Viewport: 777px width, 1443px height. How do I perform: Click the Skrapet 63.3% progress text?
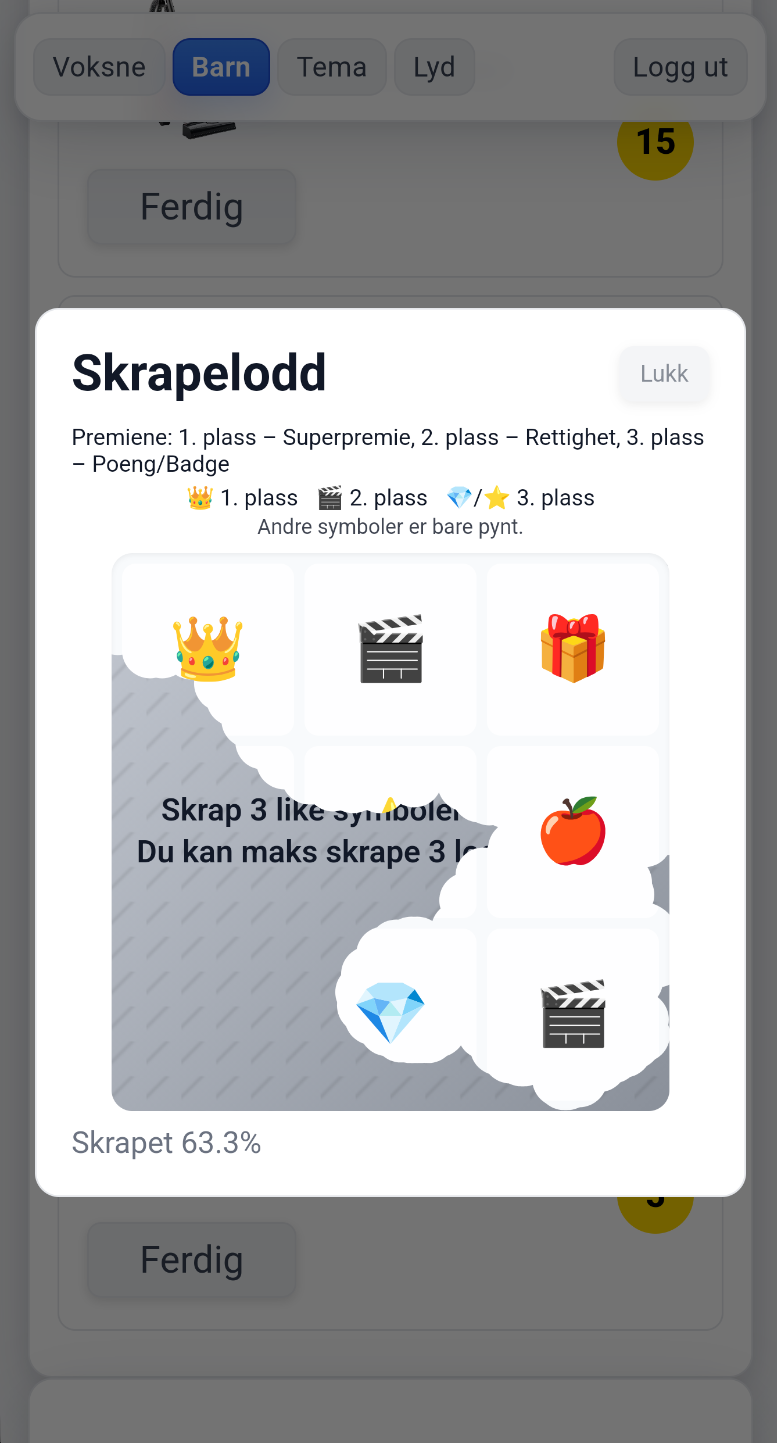(x=166, y=1142)
